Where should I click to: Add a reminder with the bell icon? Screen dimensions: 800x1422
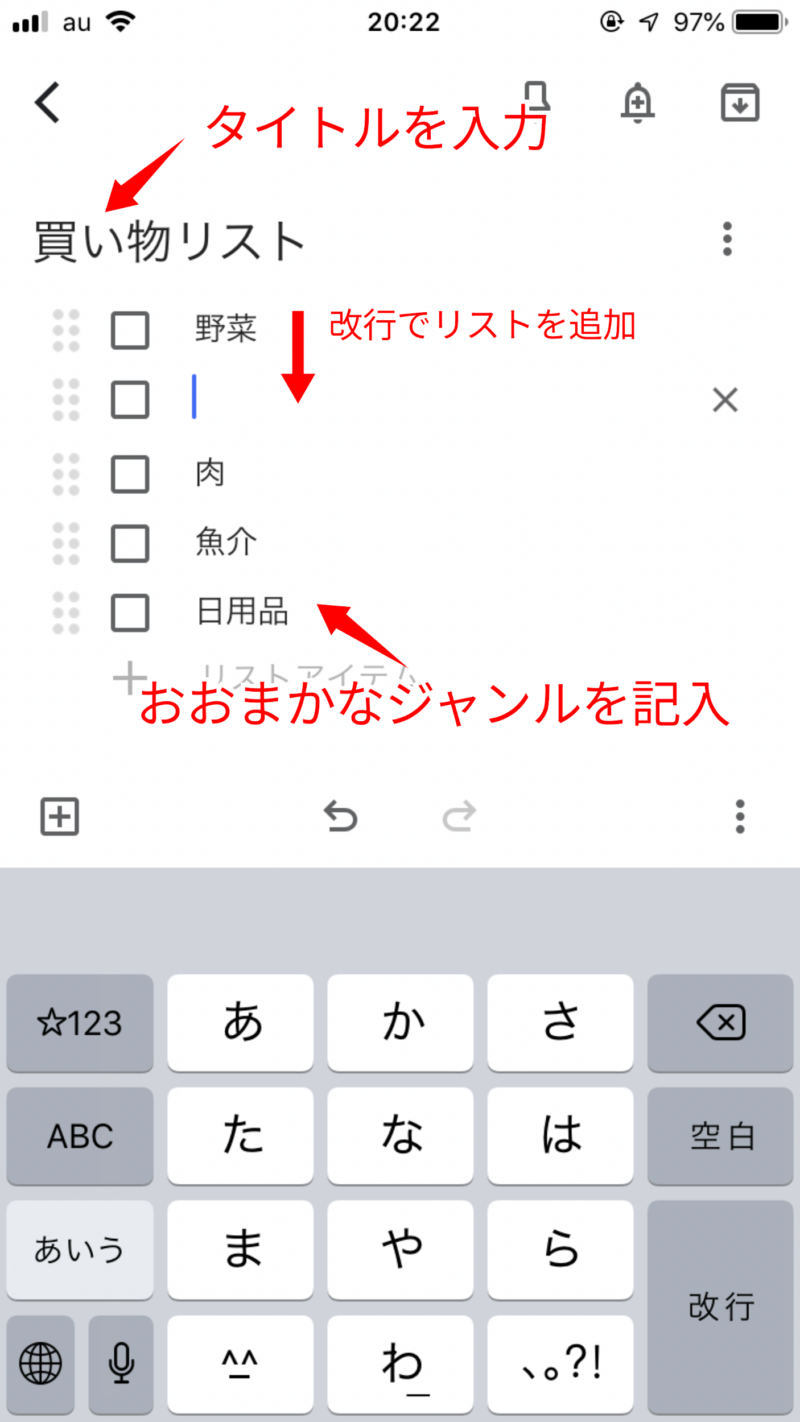[x=638, y=102]
